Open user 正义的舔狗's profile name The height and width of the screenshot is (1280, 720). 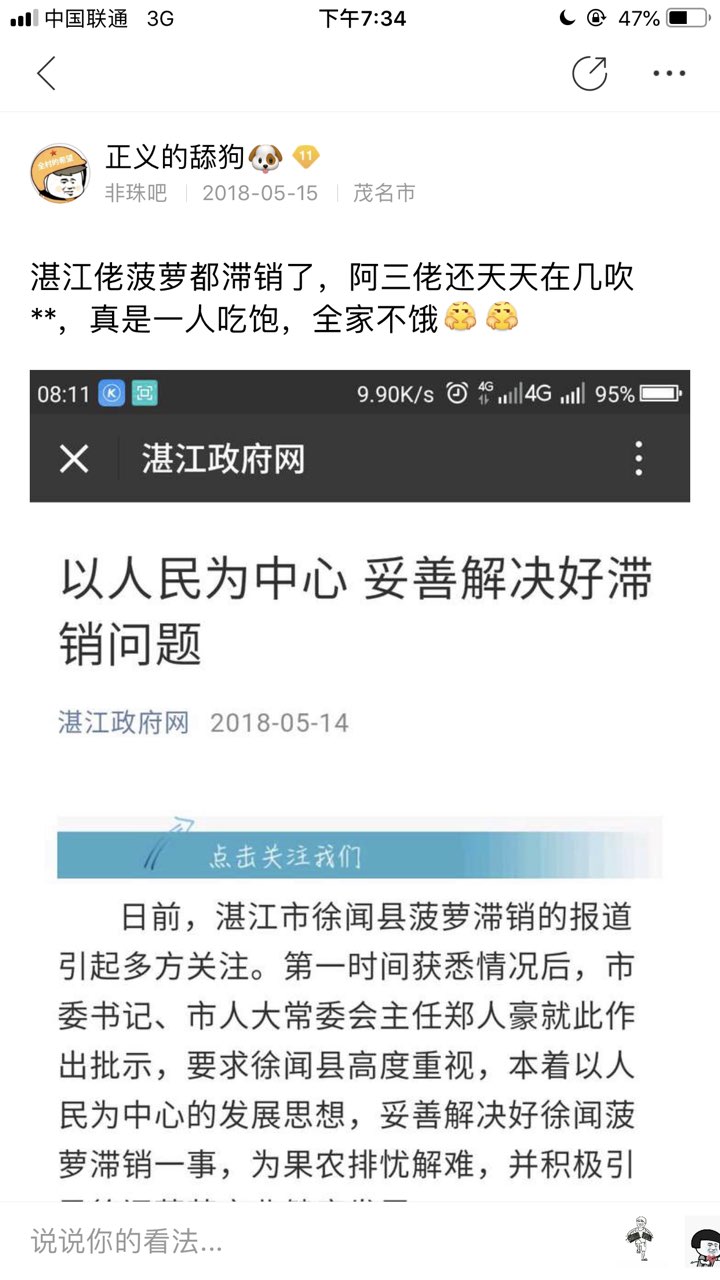pyautogui.click(x=175, y=158)
